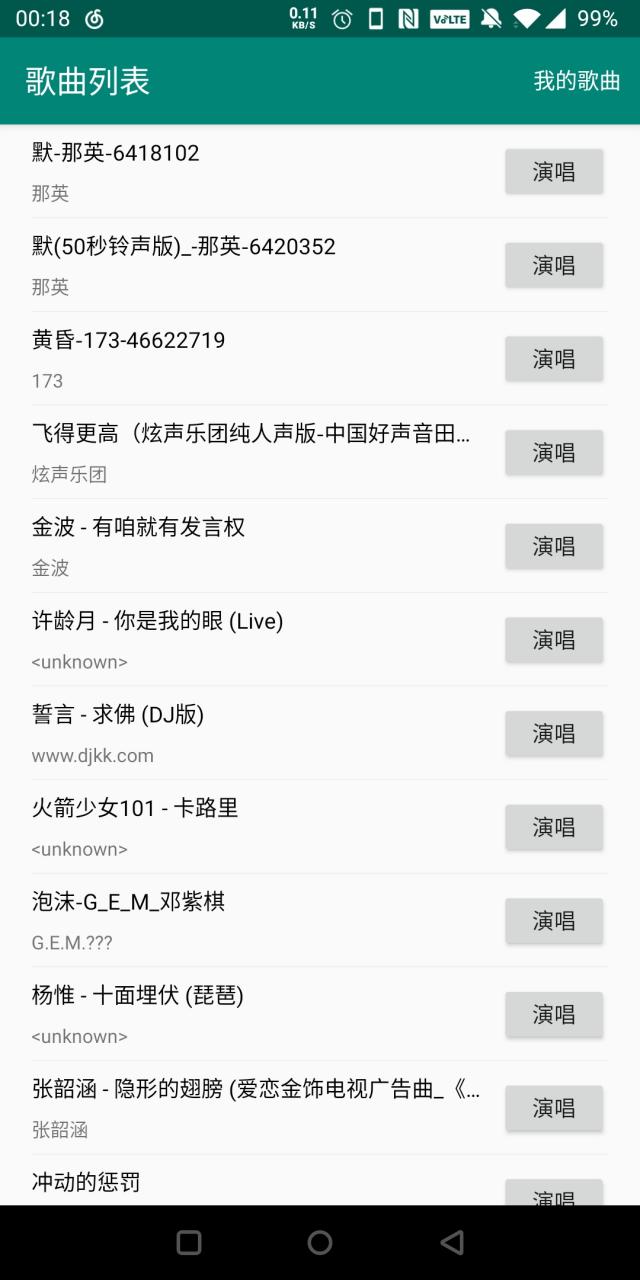Tap 演唱 next to 飞得更高 by 炫声乐团
The height and width of the screenshot is (1280, 640).
[x=554, y=452]
